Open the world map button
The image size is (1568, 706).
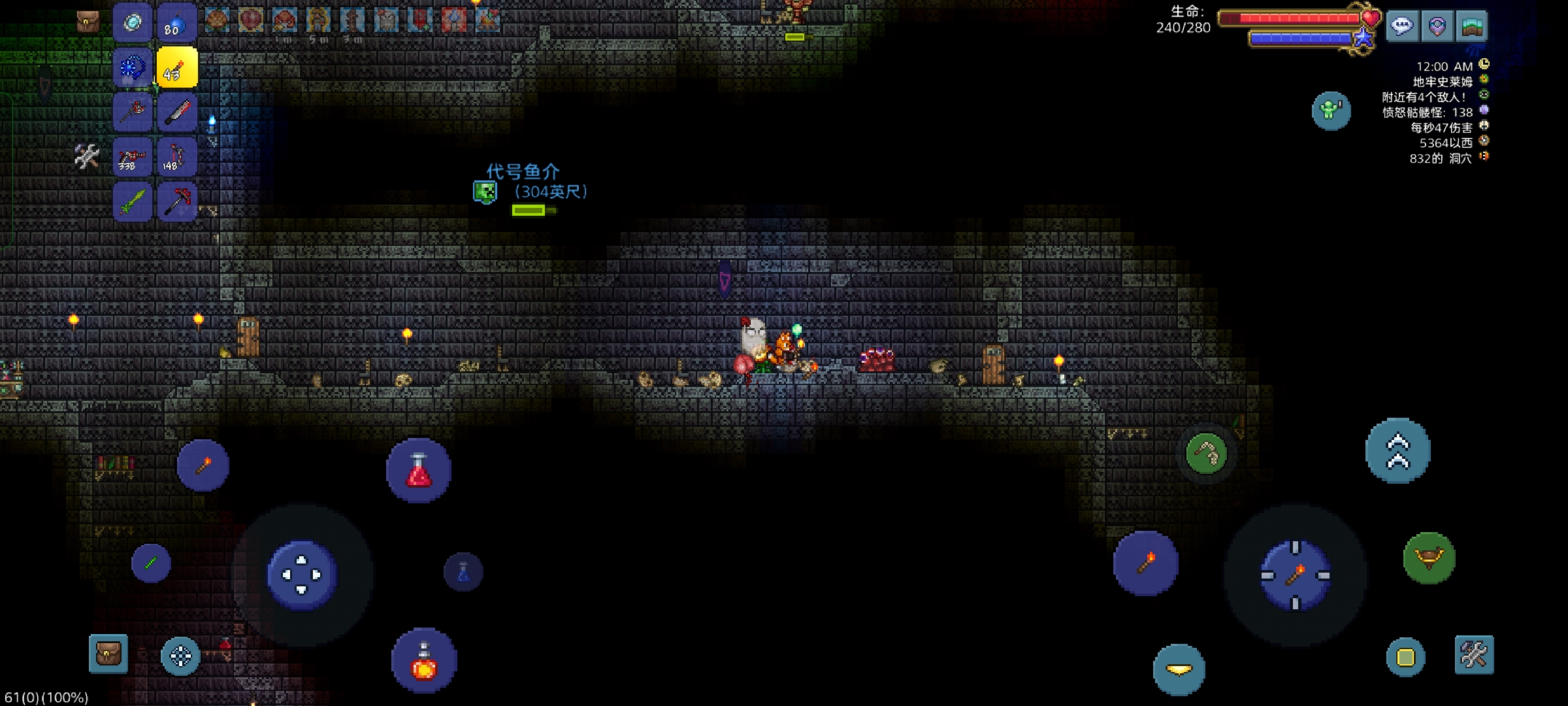point(1471,26)
